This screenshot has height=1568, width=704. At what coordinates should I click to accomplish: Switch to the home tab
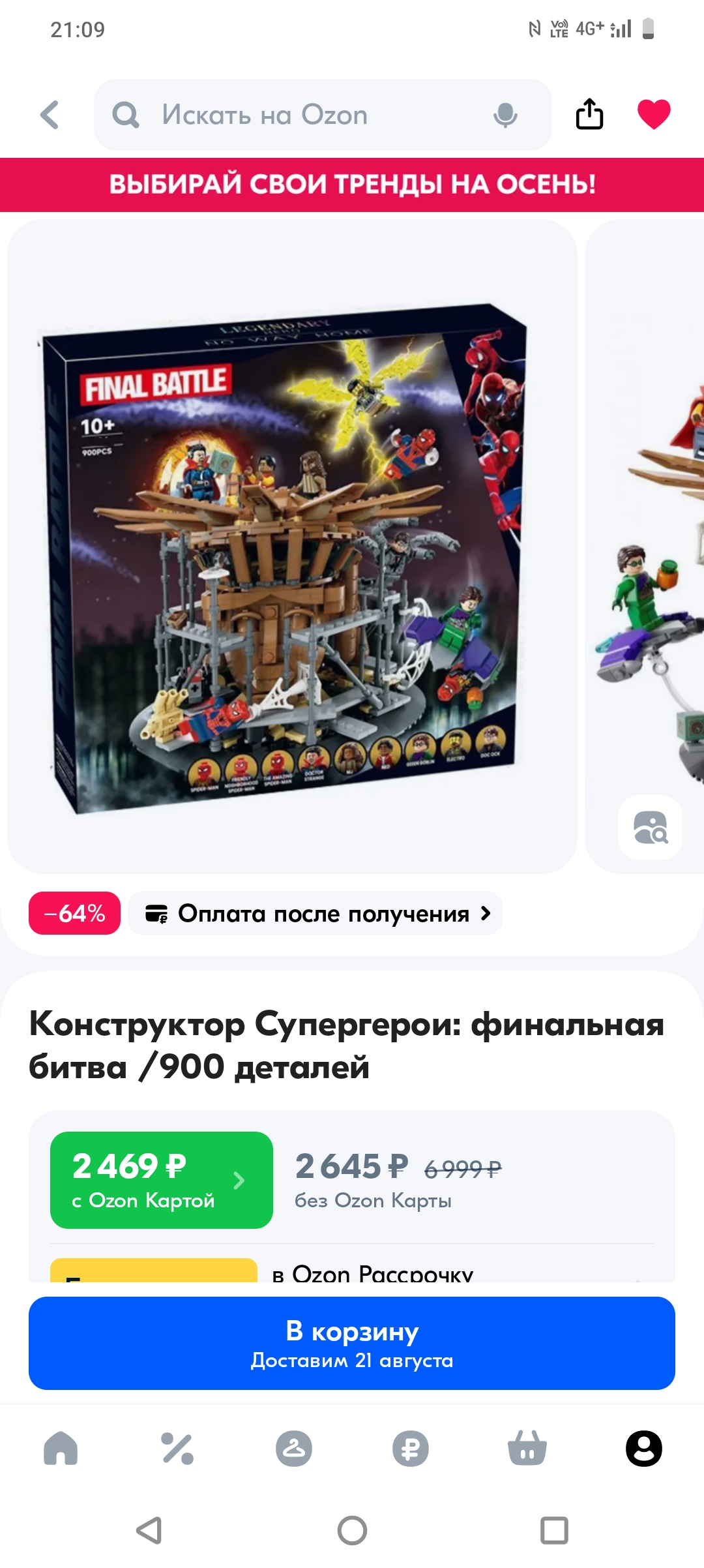click(x=61, y=1449)
